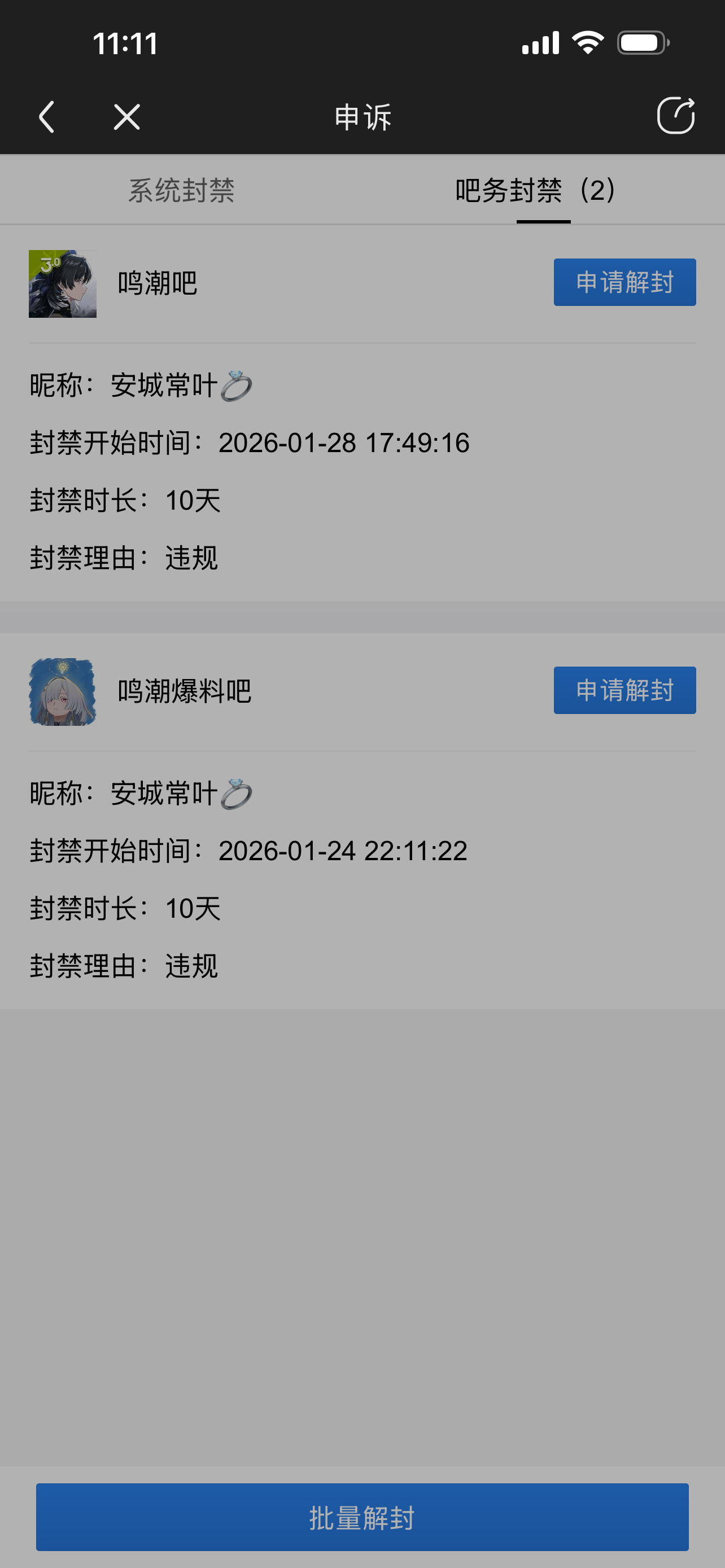
Task: Tap 申请解封 for 鸣潮吧
Action: point(624,282)
